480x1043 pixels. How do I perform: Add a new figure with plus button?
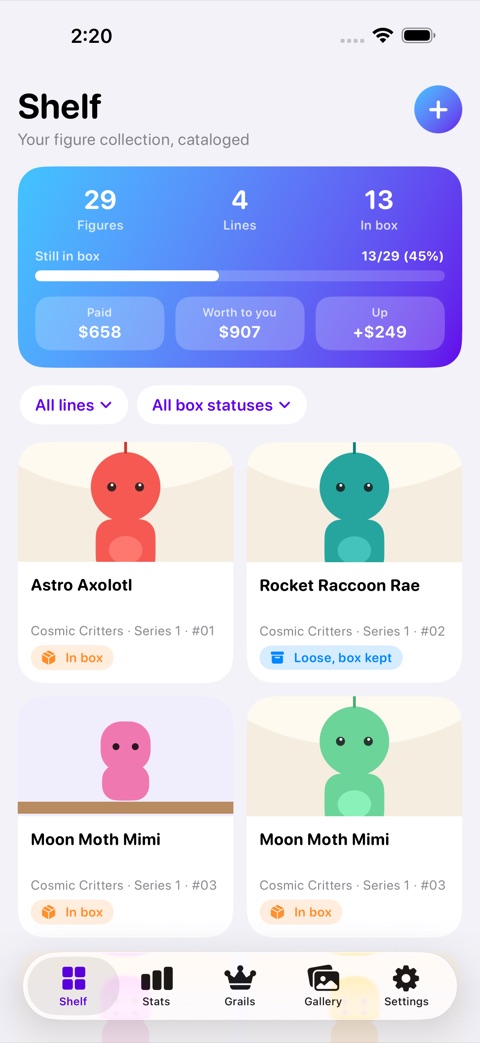click(437, 110)
